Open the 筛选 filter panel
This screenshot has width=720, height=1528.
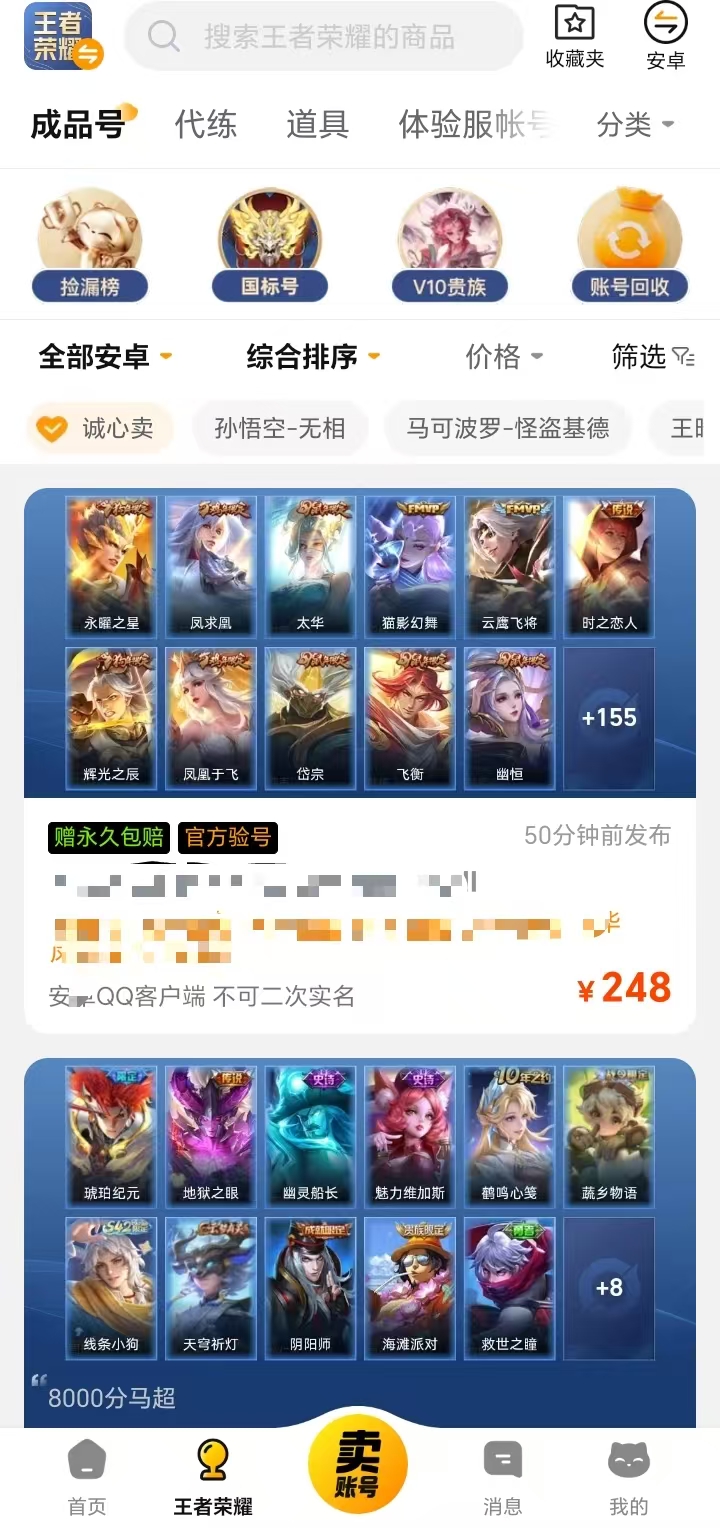pos(652,356)
